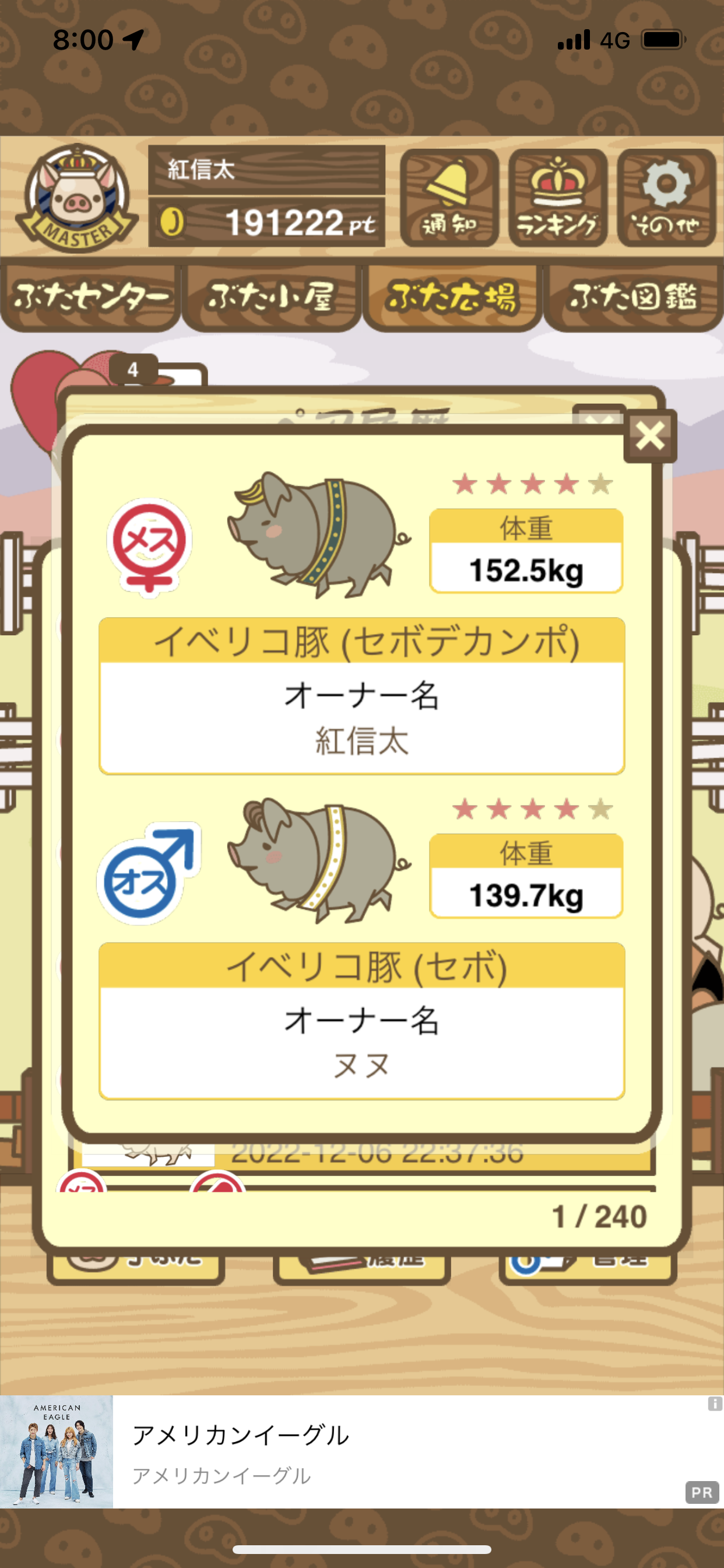Switch to the ぶたセンター tab

(x=91, y=297)
